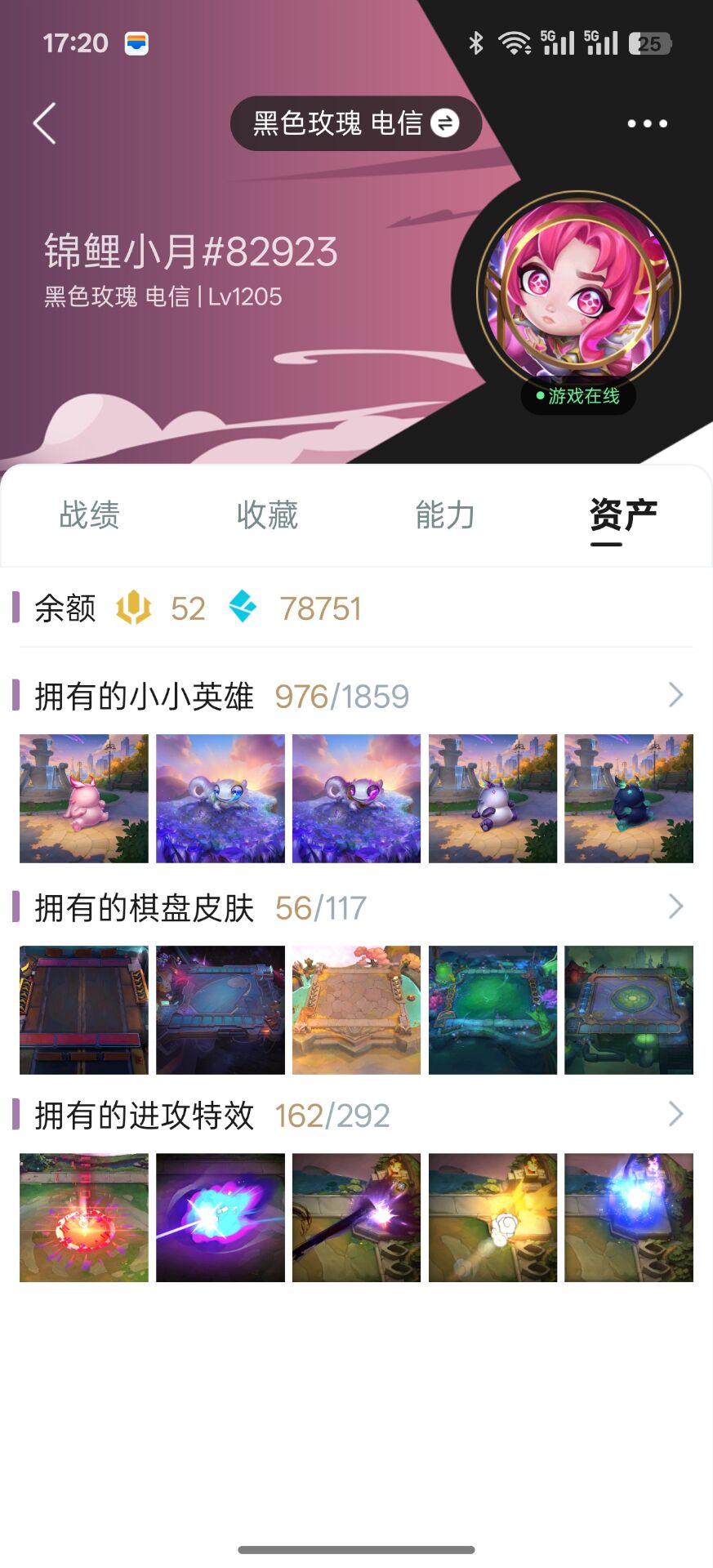Open the pink blossom arena skin thumbnail
The width and height of the screenshot is (713, 1568).
[356, 1009]
